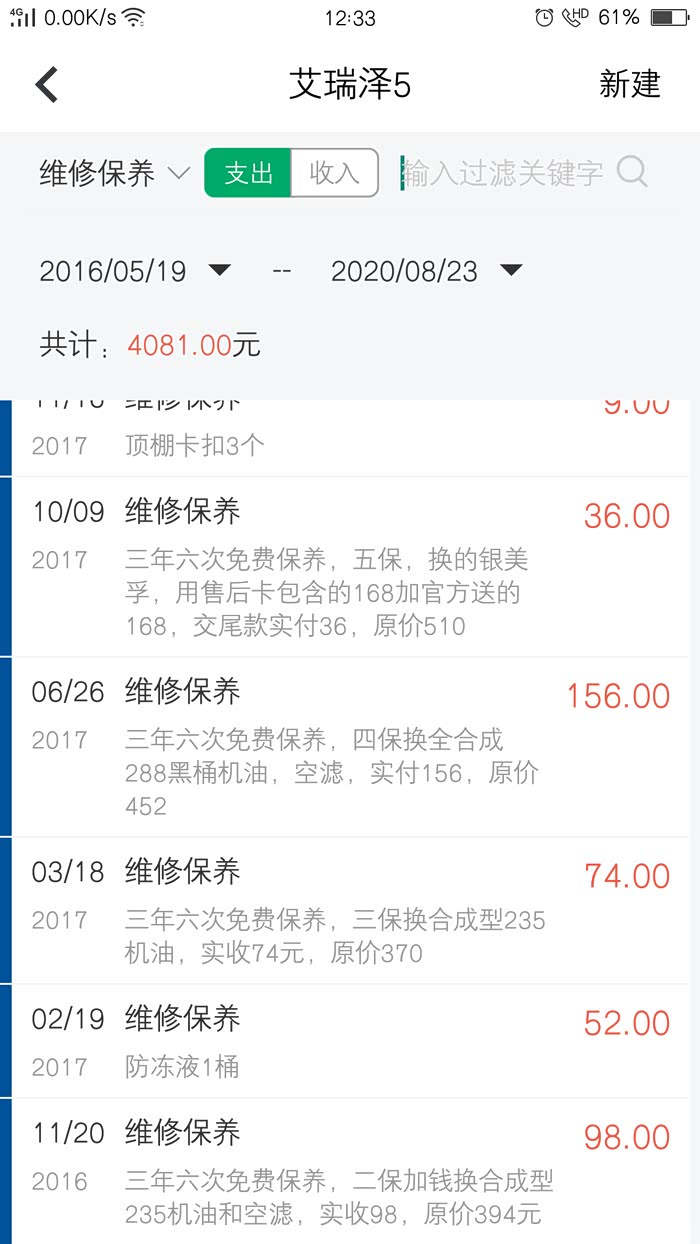Open the 06/26 record costing 156.00
The width and height of the screenshot is (700, 1244).
(x=350, y=747)
